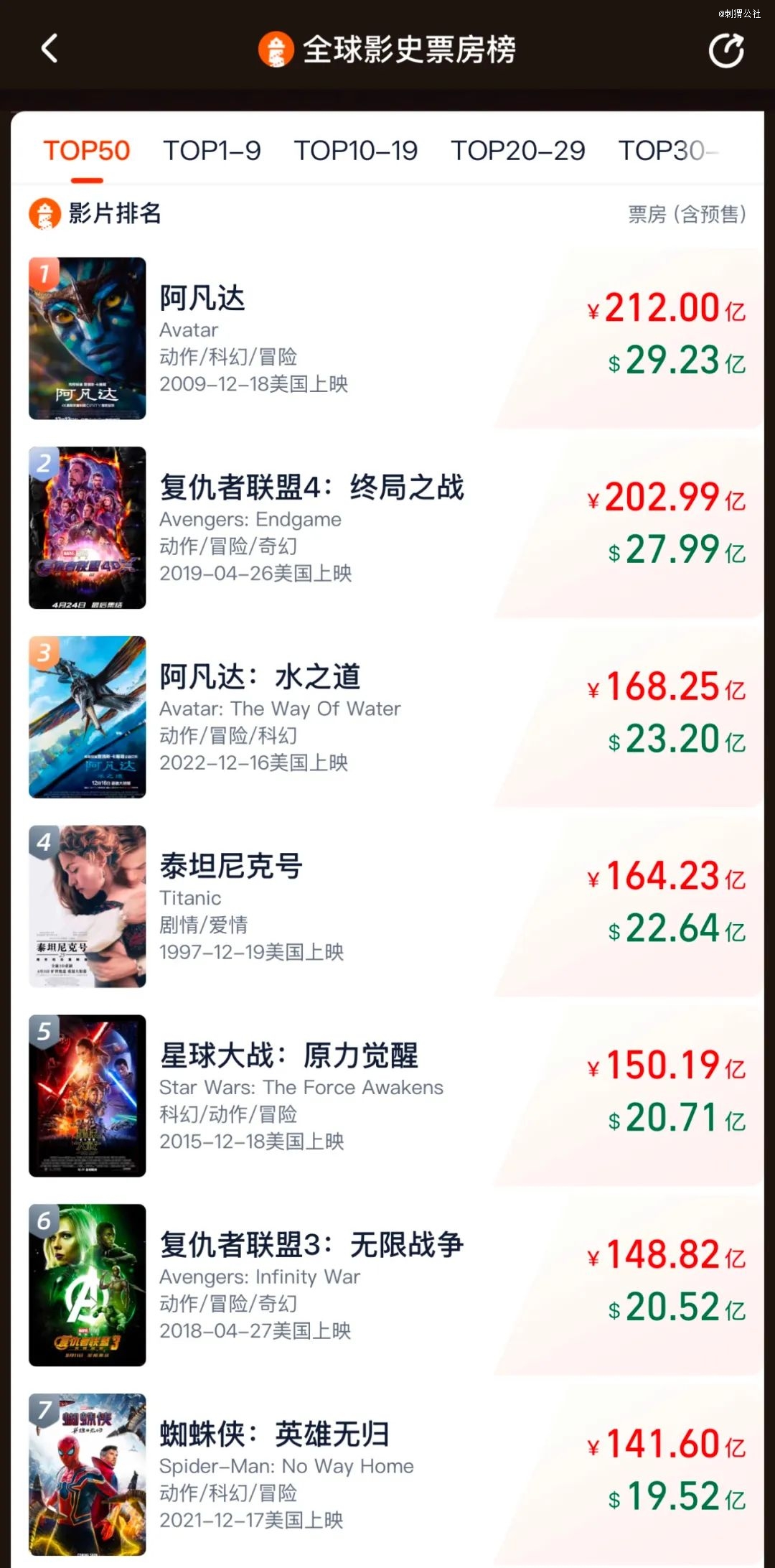775x1568 pixels.
Task: Tap the back arrow in the title bar
Action: coord(48,49)
